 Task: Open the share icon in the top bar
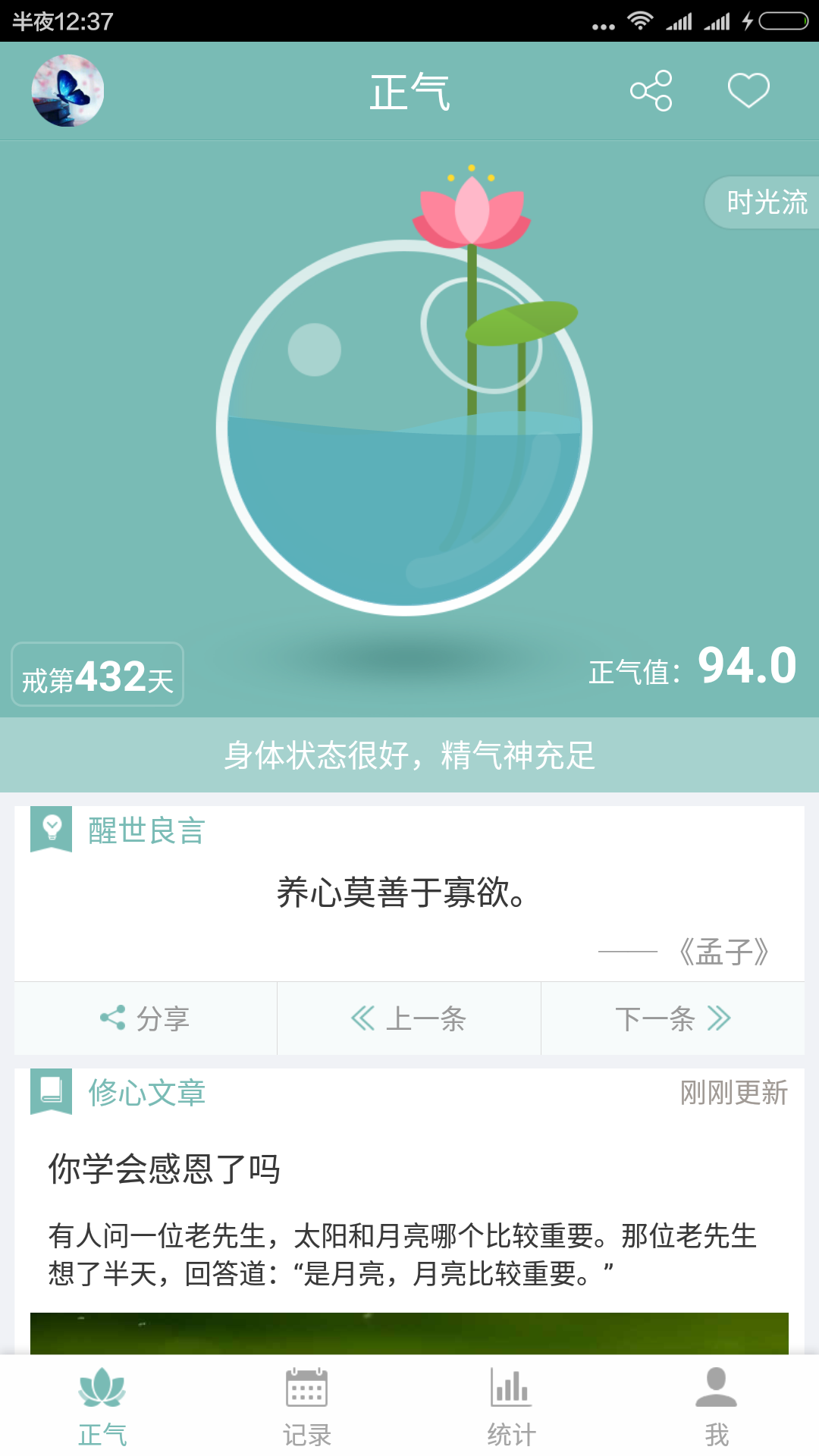tap(651, 89)
